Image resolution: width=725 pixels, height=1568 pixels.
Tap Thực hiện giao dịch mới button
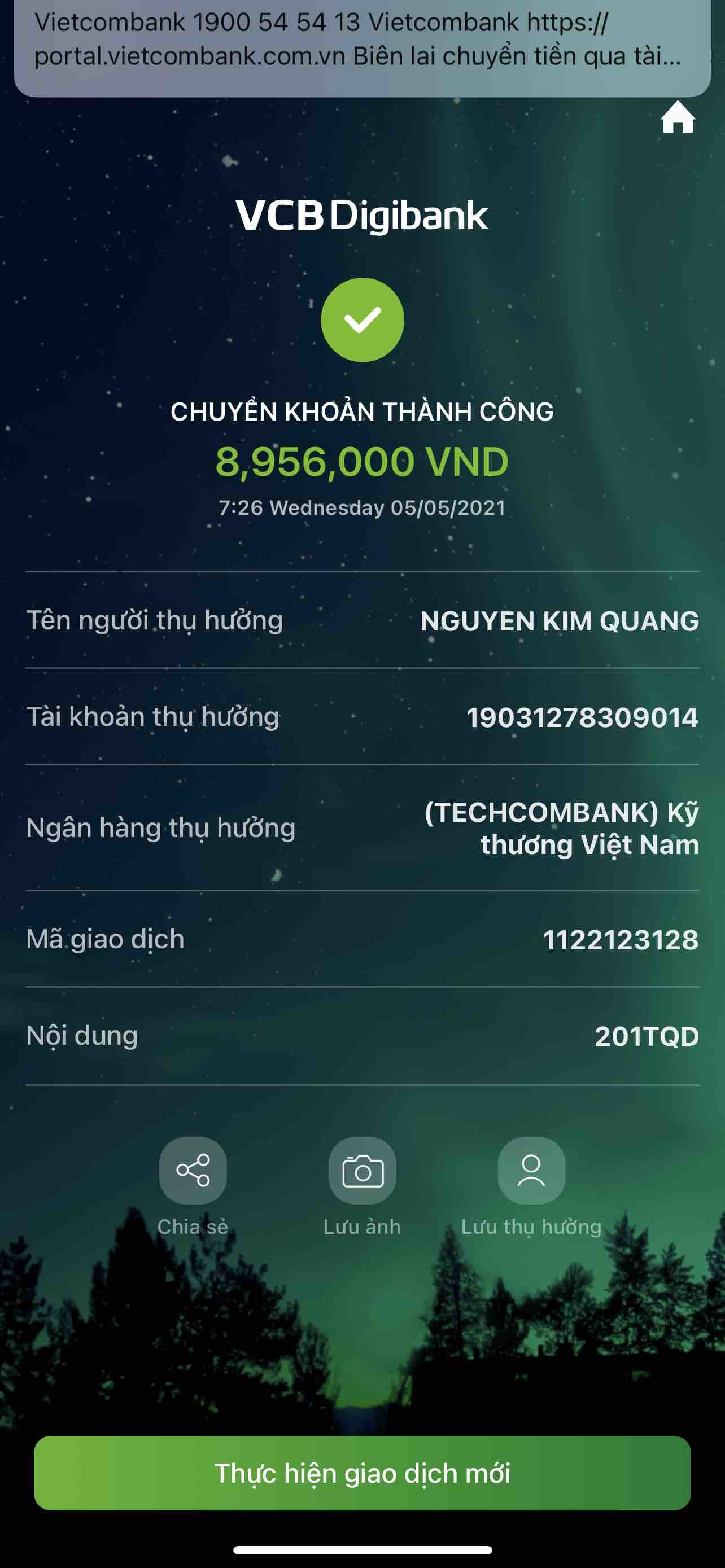(362, 1473)
